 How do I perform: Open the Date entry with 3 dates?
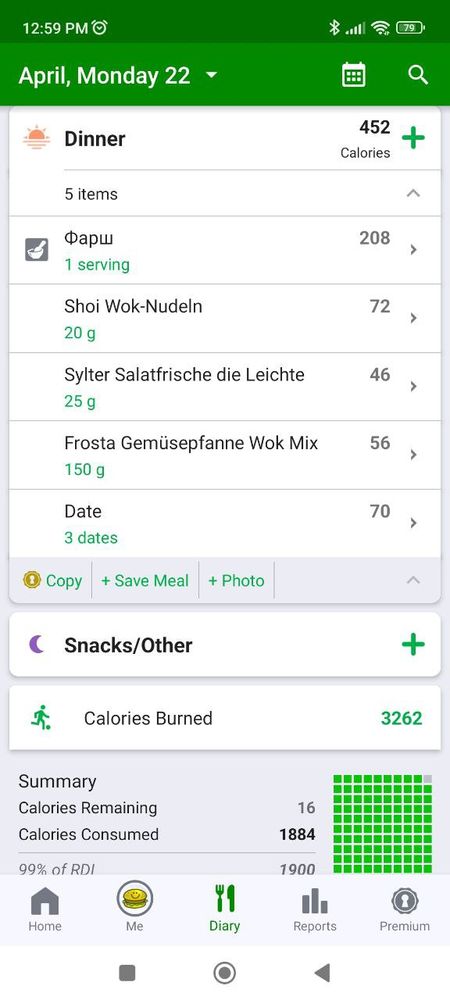point(225,524)
